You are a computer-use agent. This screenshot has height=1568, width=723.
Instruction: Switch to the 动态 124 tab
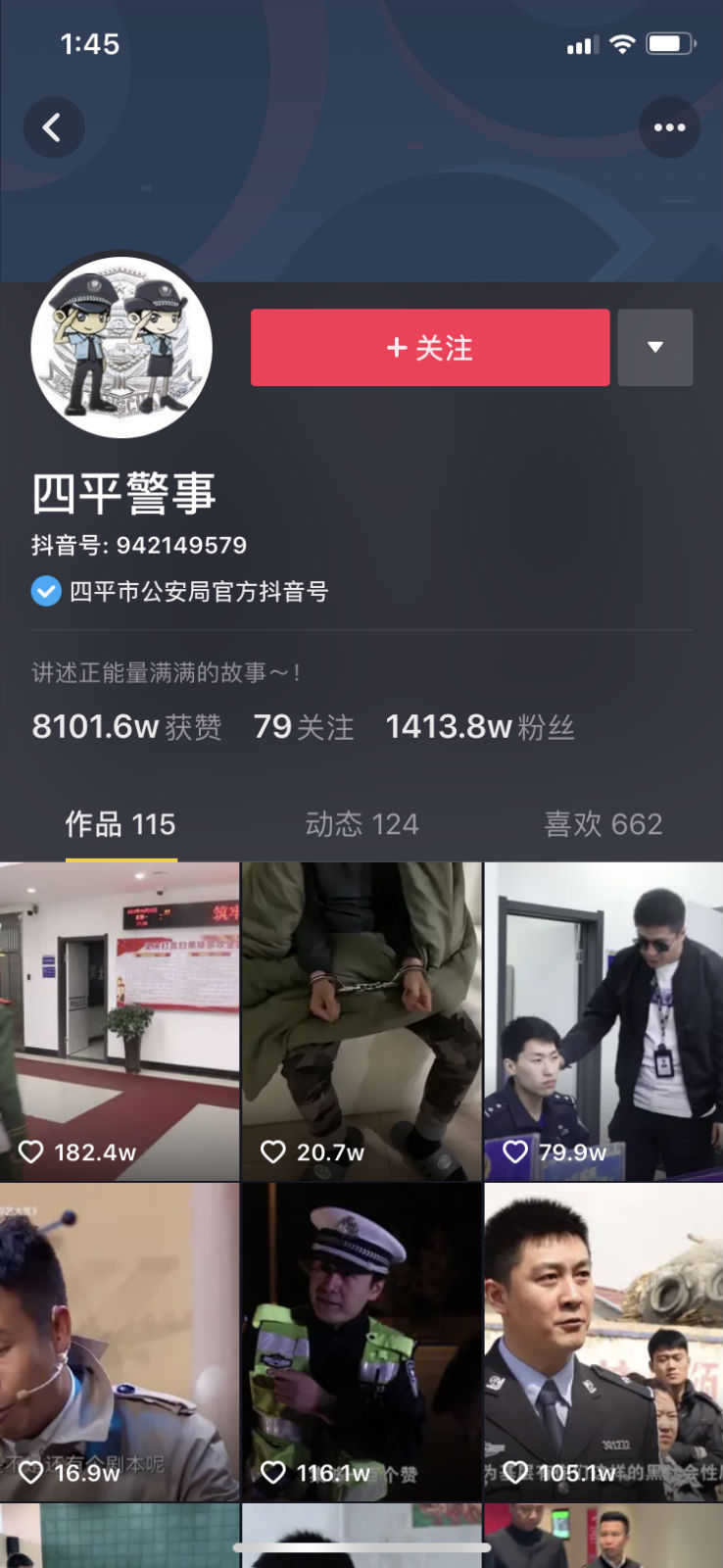(x=361, y=824)
